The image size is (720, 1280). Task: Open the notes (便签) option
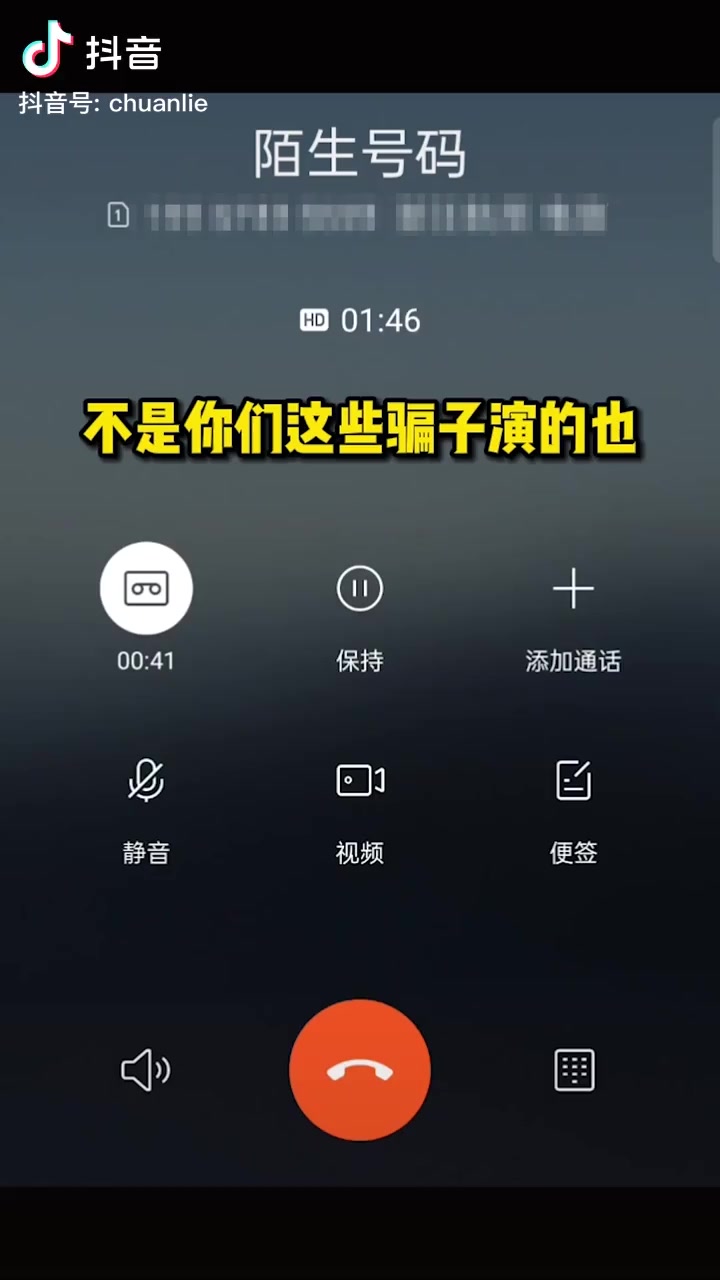coord(574,780)
